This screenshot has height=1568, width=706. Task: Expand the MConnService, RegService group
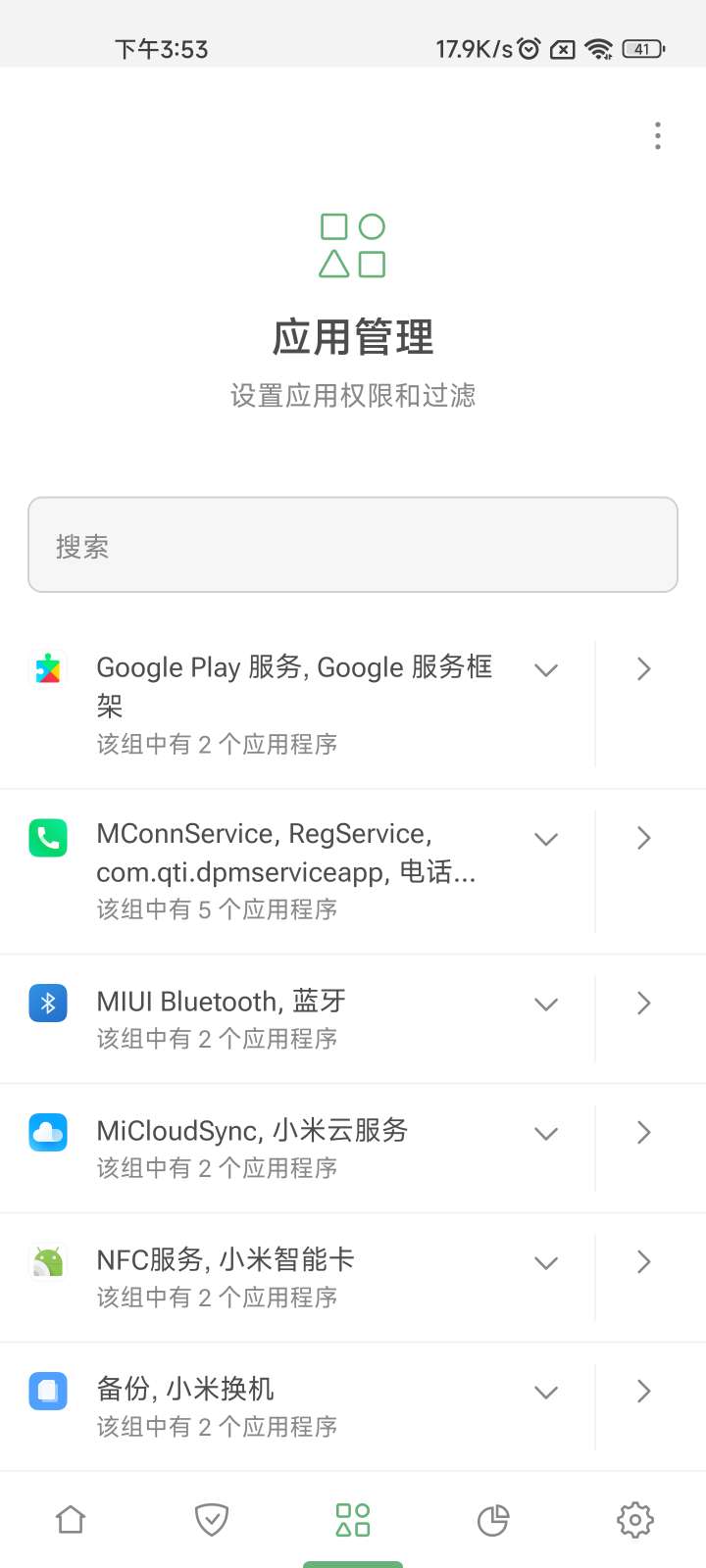click(546, 839)
